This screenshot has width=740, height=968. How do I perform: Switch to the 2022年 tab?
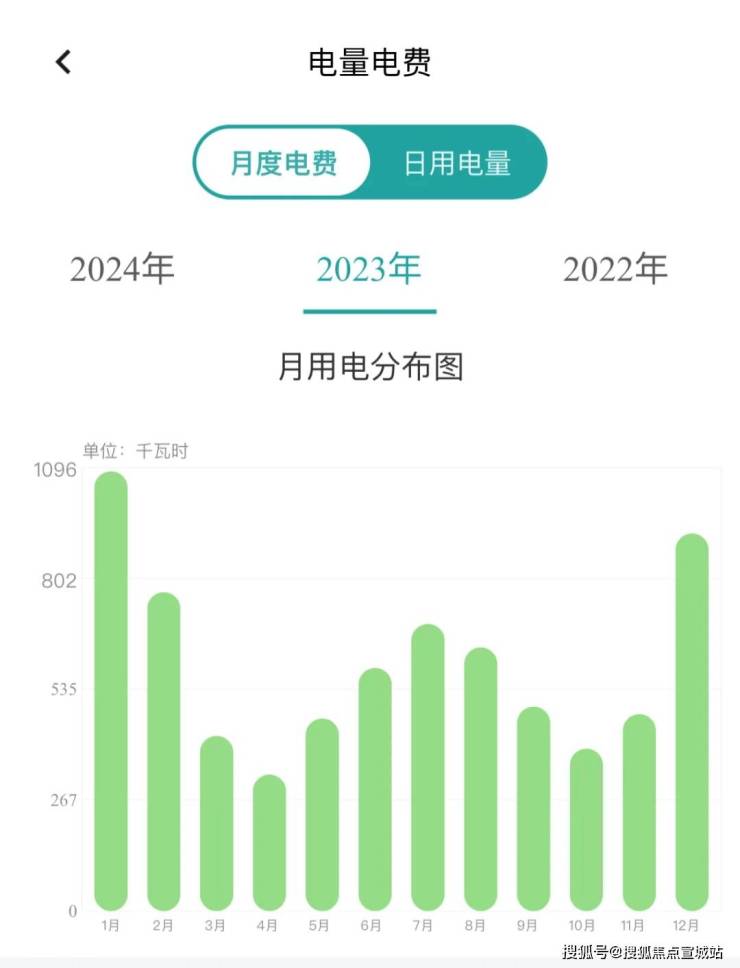click(x=615, y=269)
